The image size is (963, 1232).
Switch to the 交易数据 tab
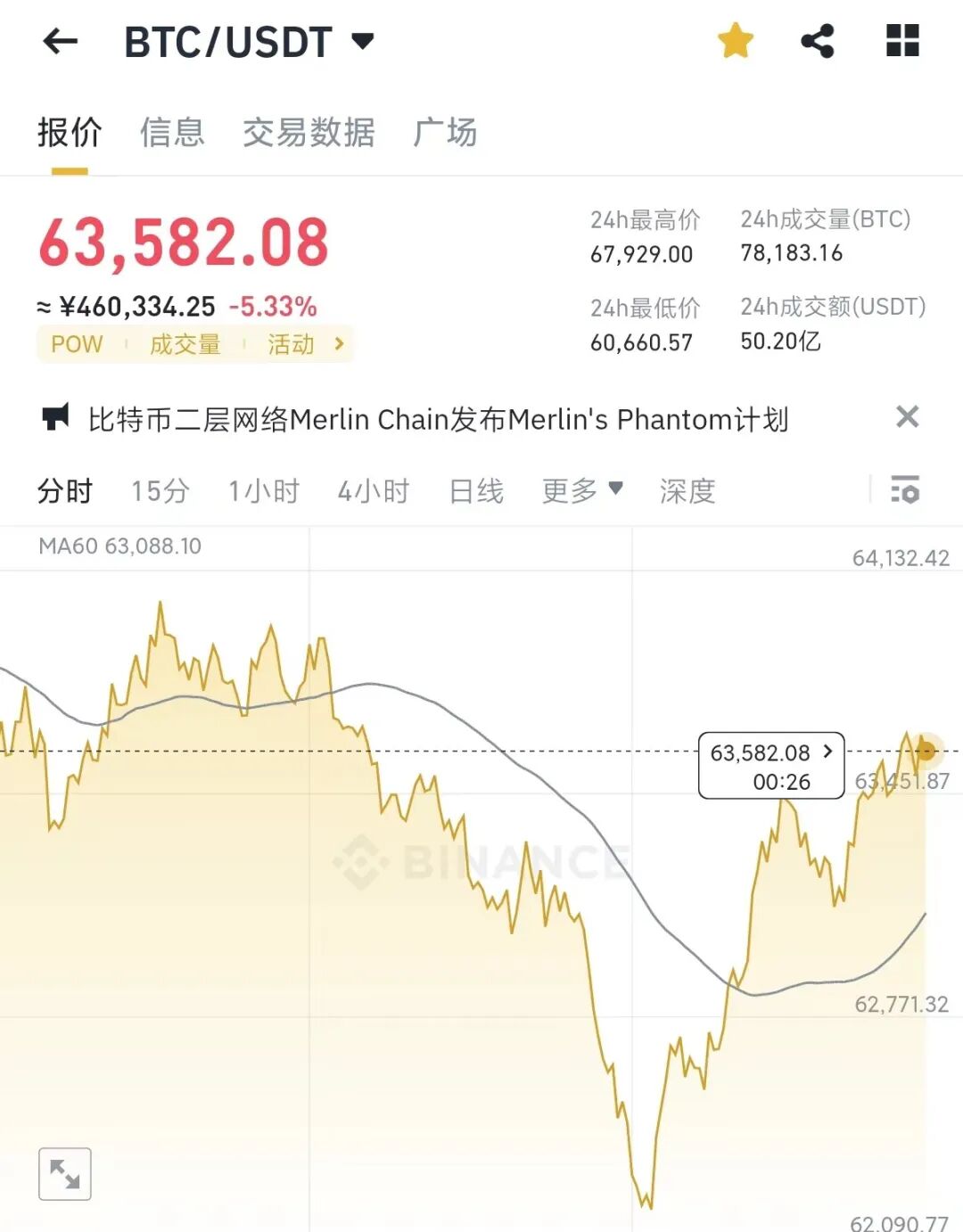(309, 133)
